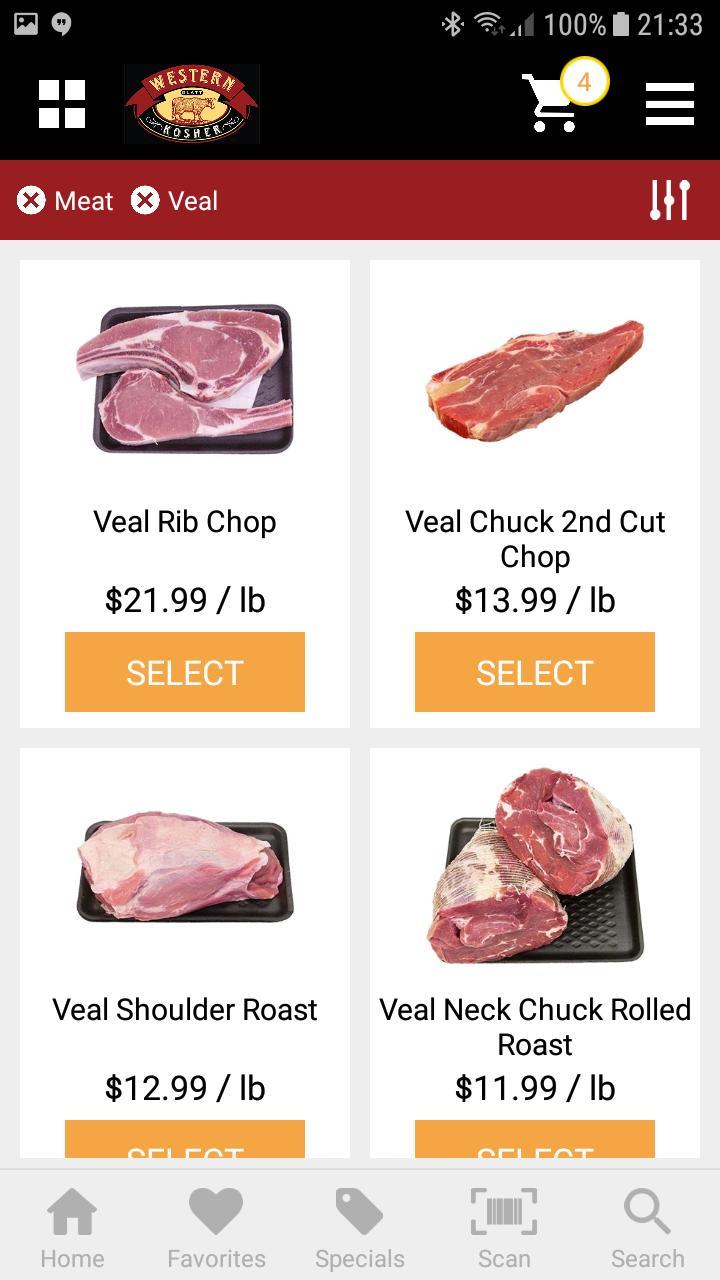
Task: Open the categories grid icon
Action: click(x=62, y=104)
